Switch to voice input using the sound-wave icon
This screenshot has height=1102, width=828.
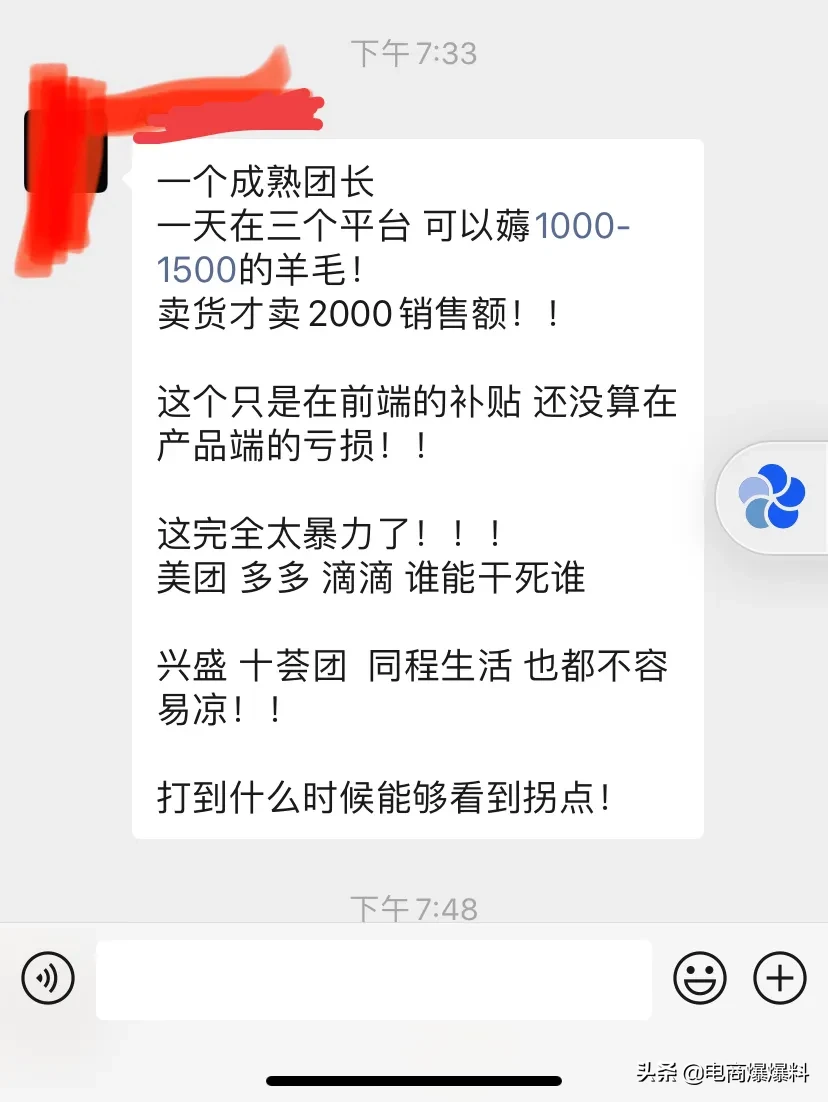click(x=47, y=978)
